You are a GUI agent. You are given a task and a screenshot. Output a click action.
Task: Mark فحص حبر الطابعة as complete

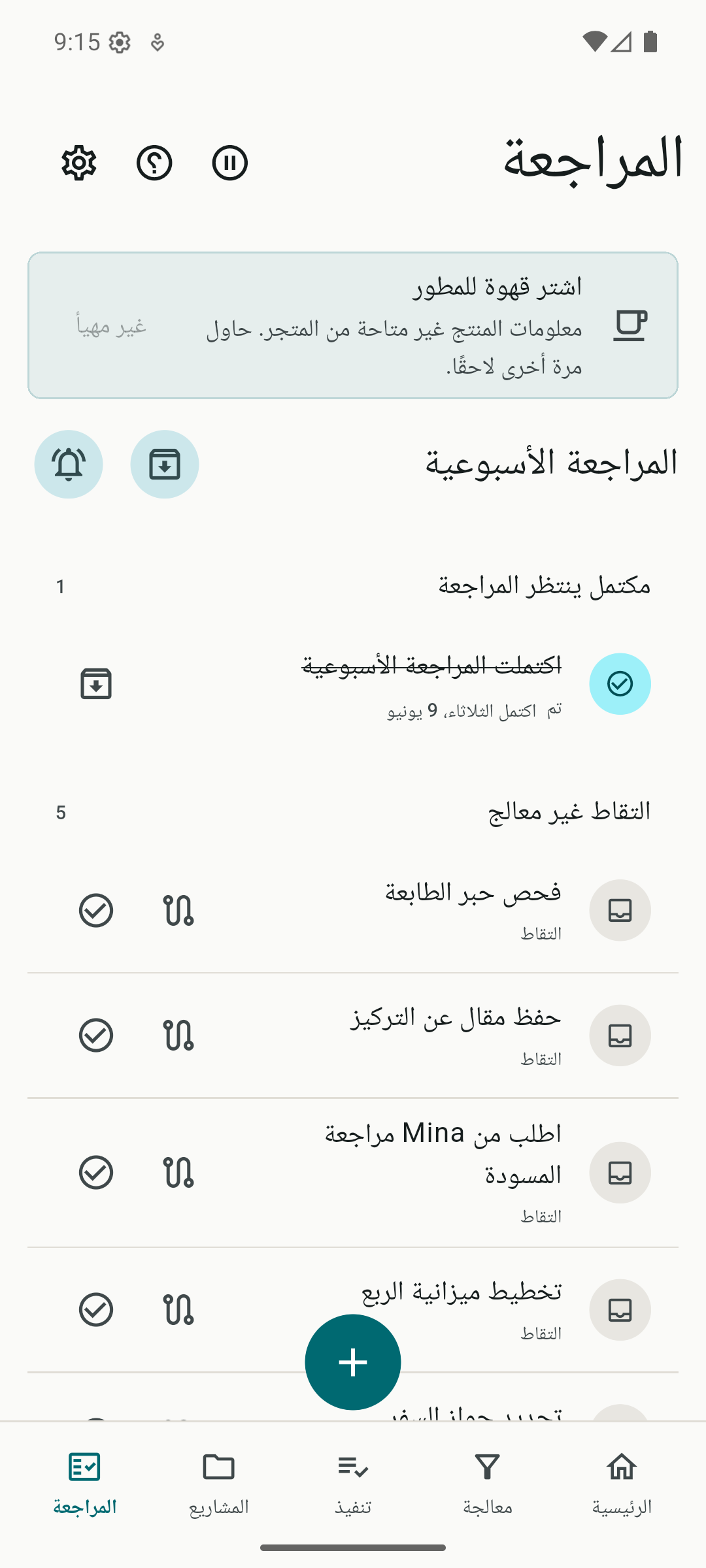(x=96, y=910)
